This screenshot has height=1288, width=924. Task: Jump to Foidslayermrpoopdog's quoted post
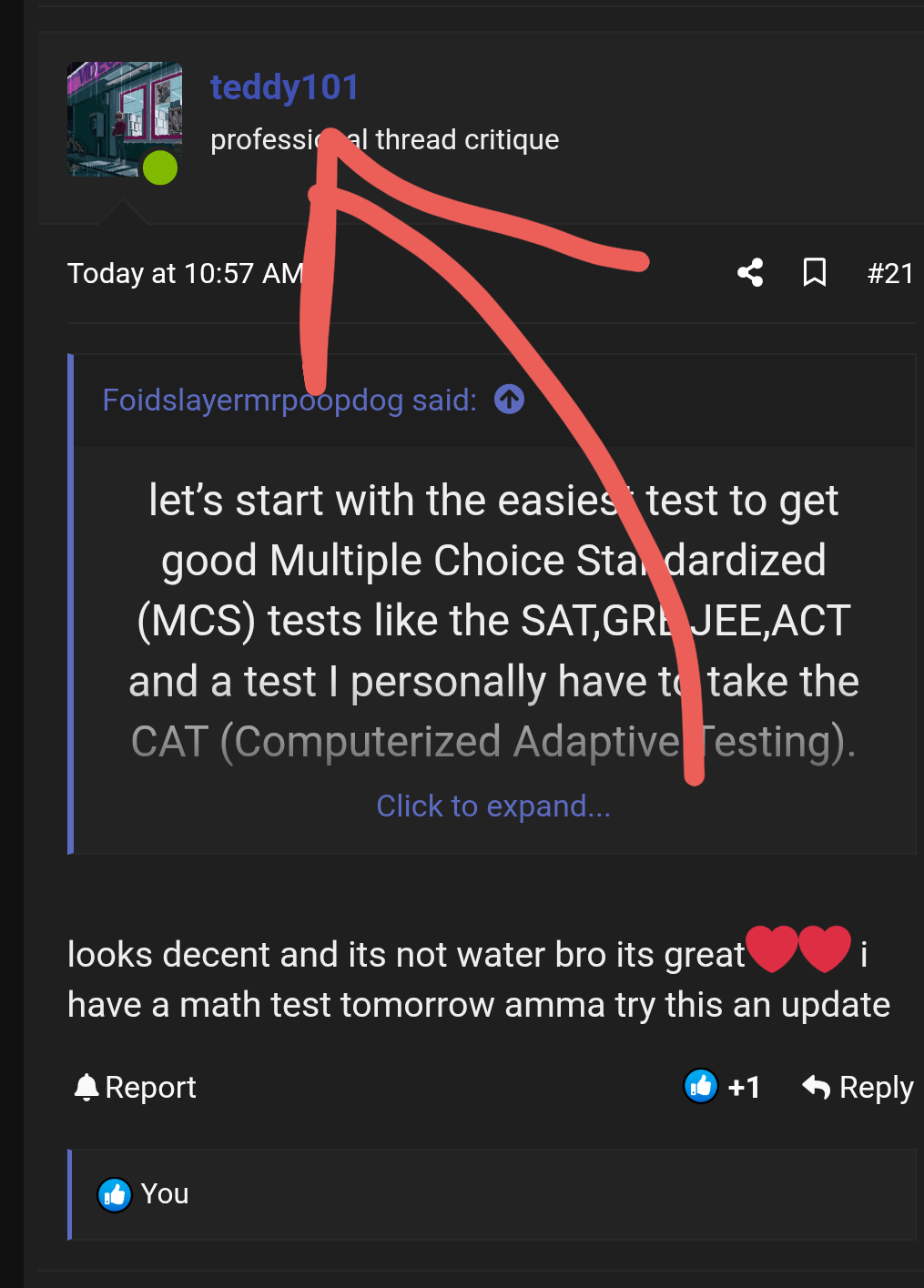(x=509, y=399)
